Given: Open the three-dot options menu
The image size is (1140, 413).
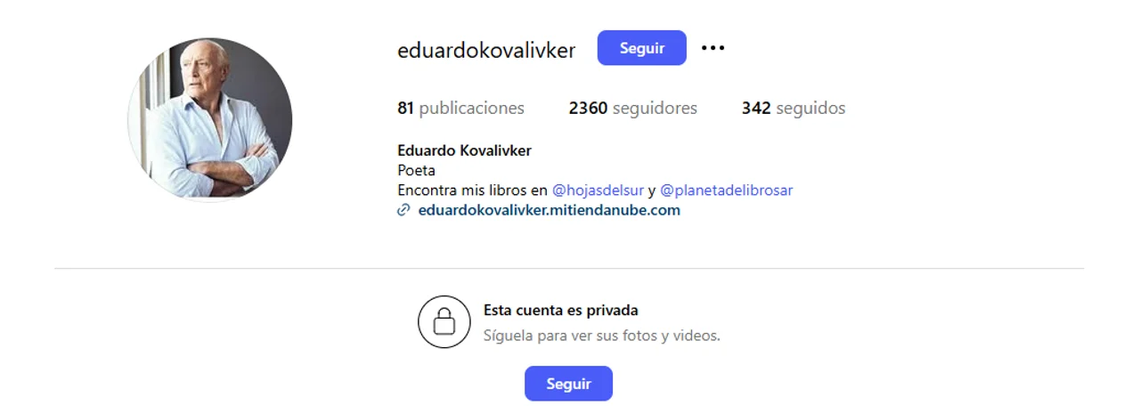Looking at the screenshot, I should tap(713, 48).
